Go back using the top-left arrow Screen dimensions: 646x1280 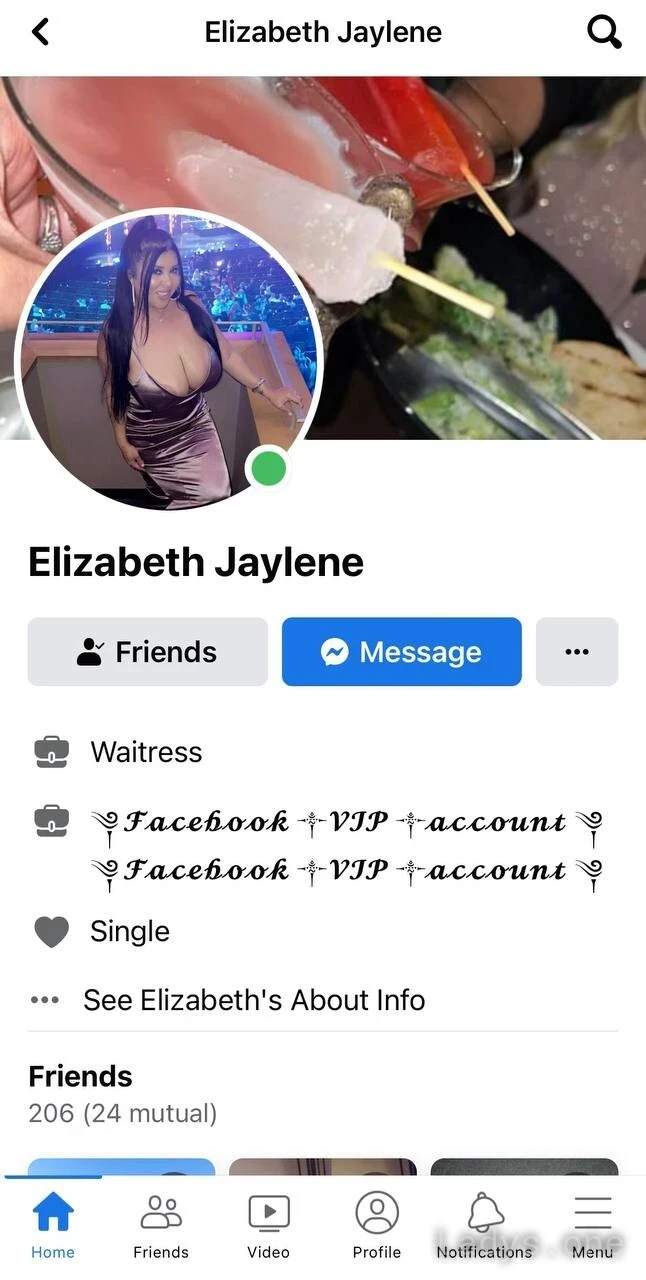click(40, 32)
